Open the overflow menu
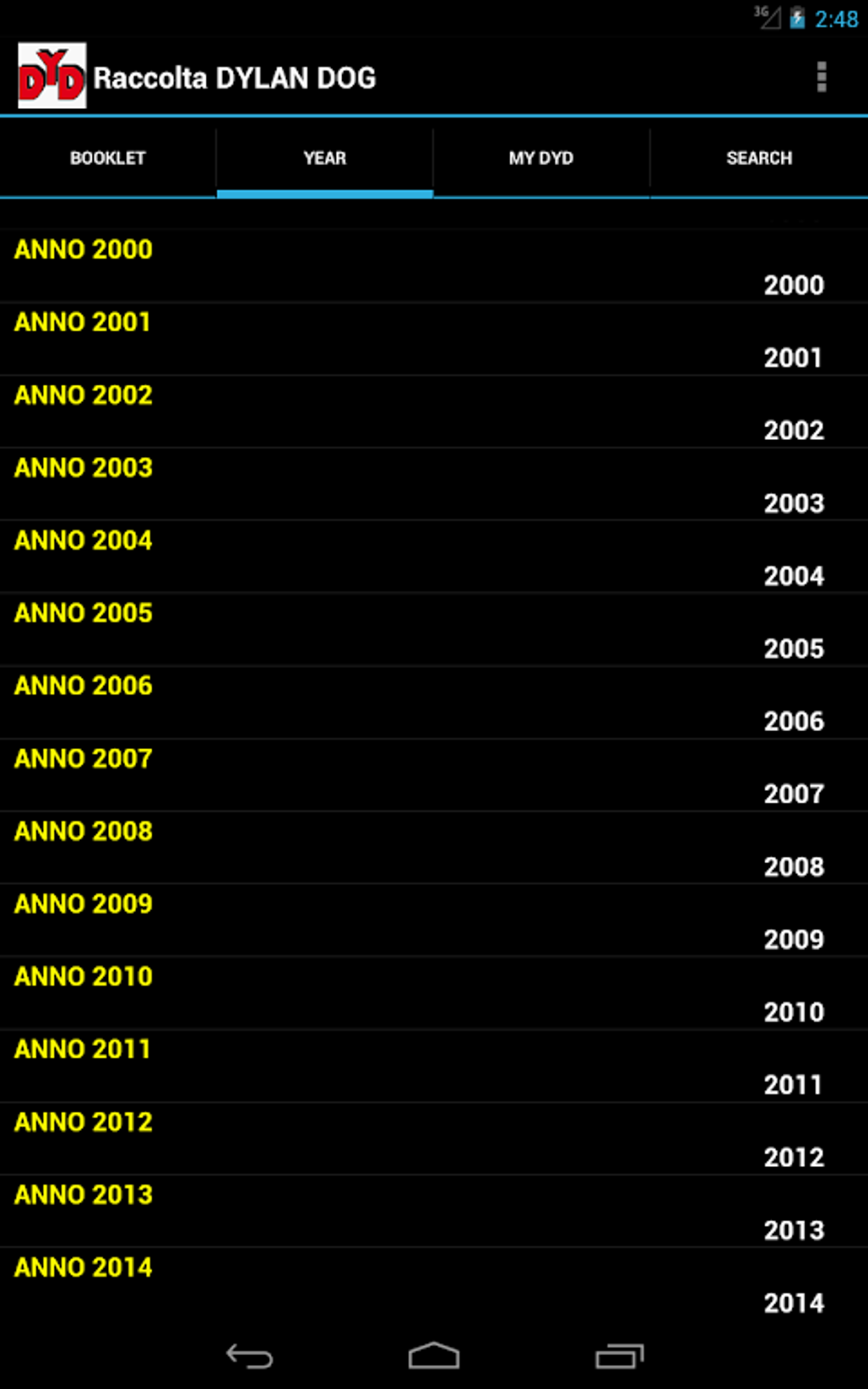 coord(821,77)
